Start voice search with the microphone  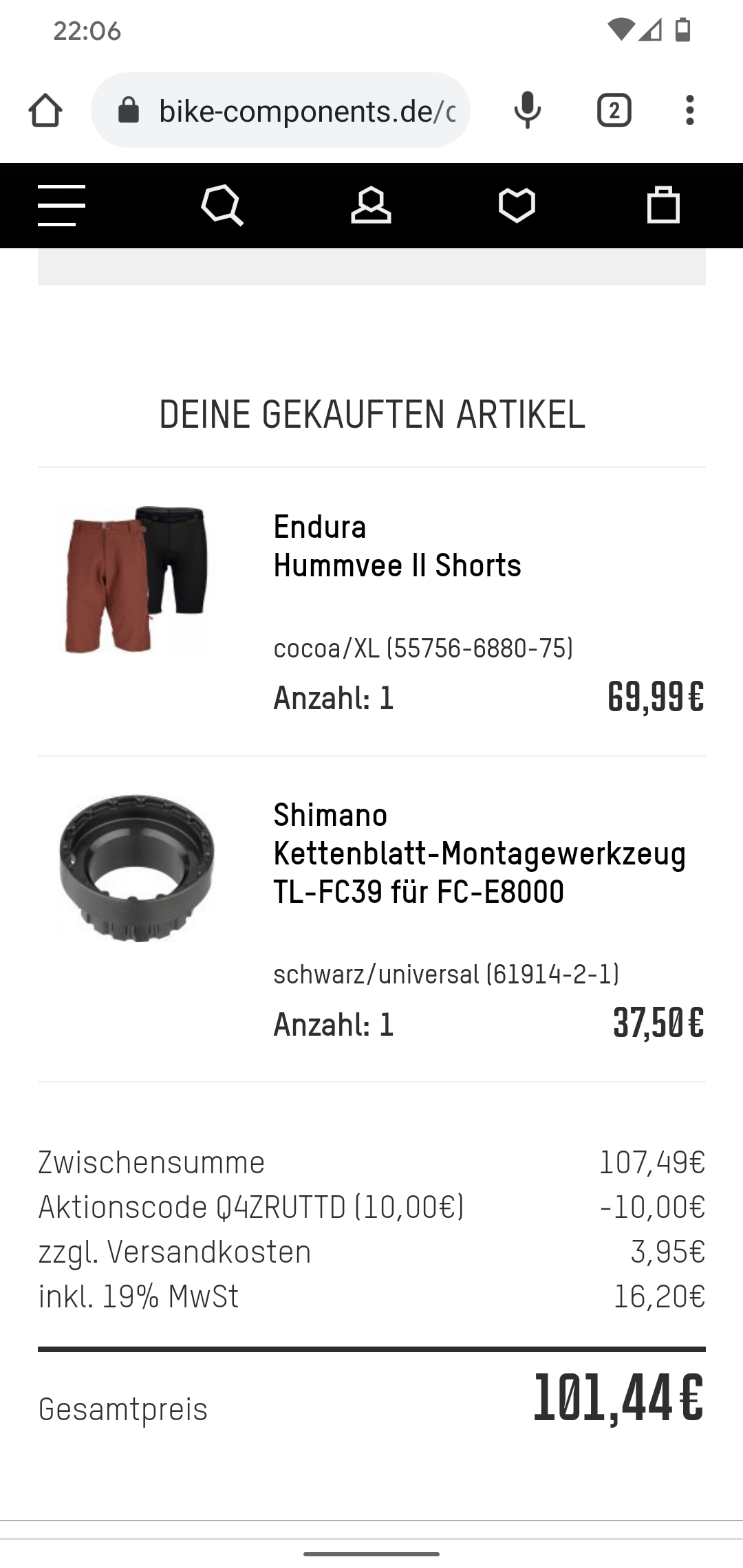pos(528,111)
